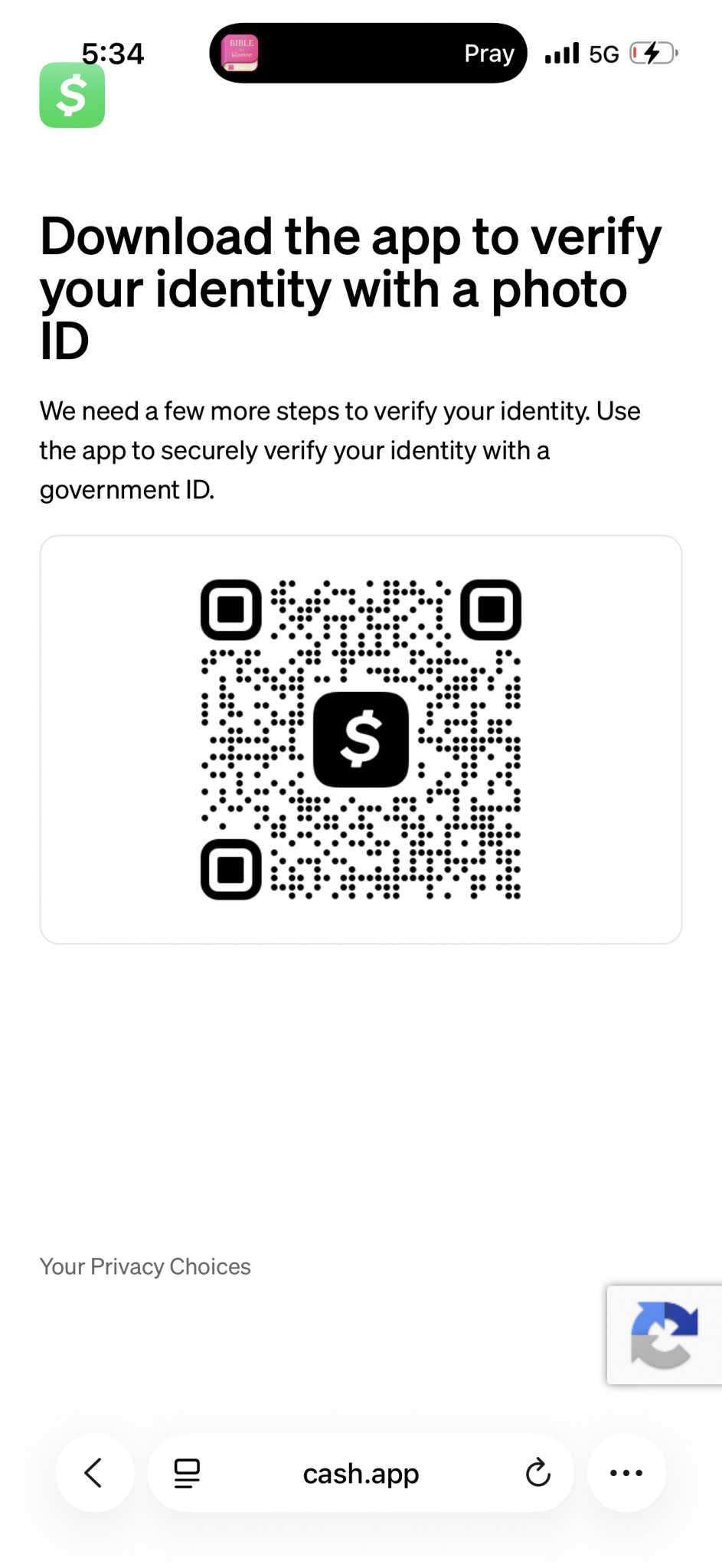
Task: Open the page reader options icon
Action: [187, 1473]
